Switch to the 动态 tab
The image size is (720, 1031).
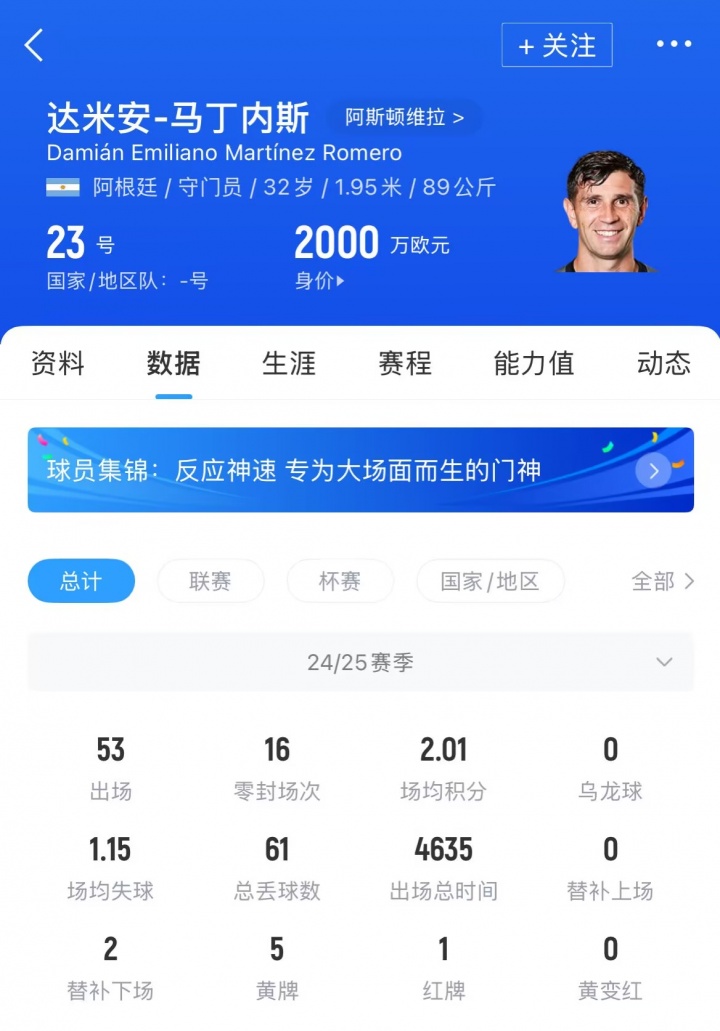pos(664,363)
